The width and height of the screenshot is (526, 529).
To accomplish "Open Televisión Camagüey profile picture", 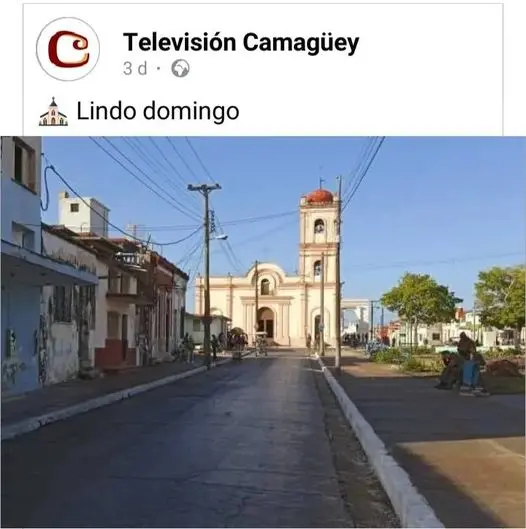I will 68,49.
